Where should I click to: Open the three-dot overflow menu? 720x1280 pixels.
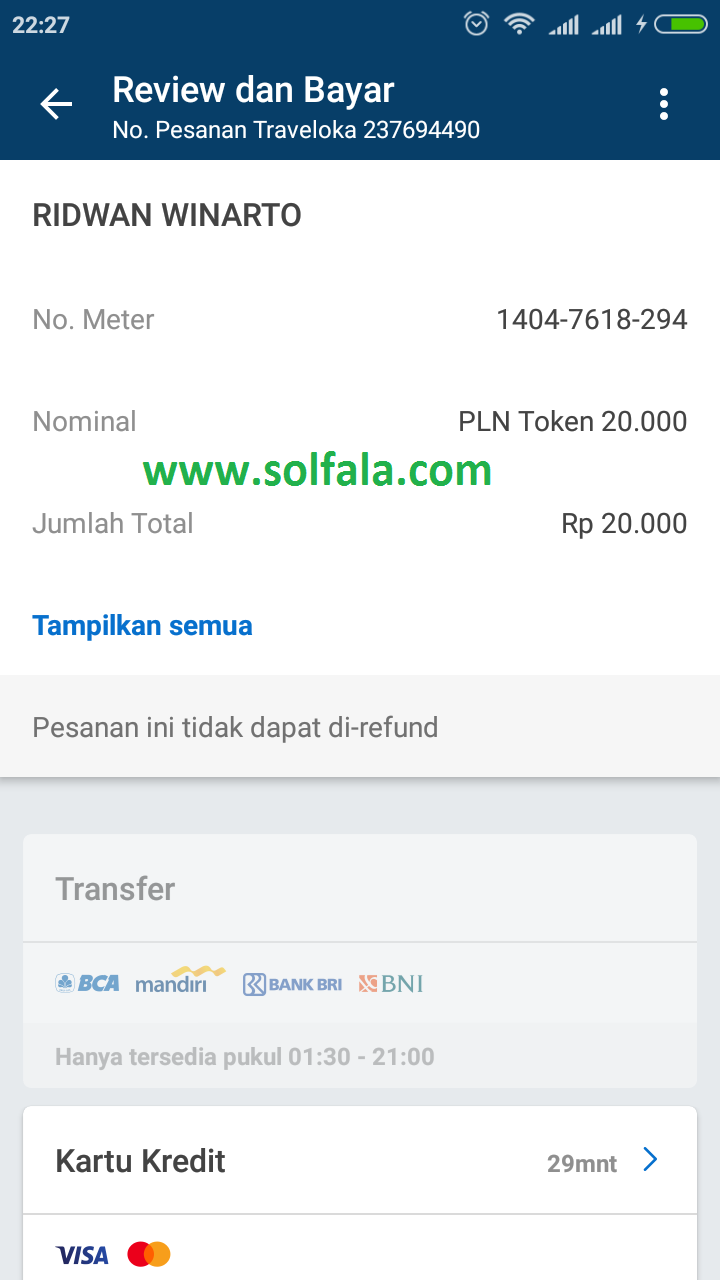click(x=663, y=103)
